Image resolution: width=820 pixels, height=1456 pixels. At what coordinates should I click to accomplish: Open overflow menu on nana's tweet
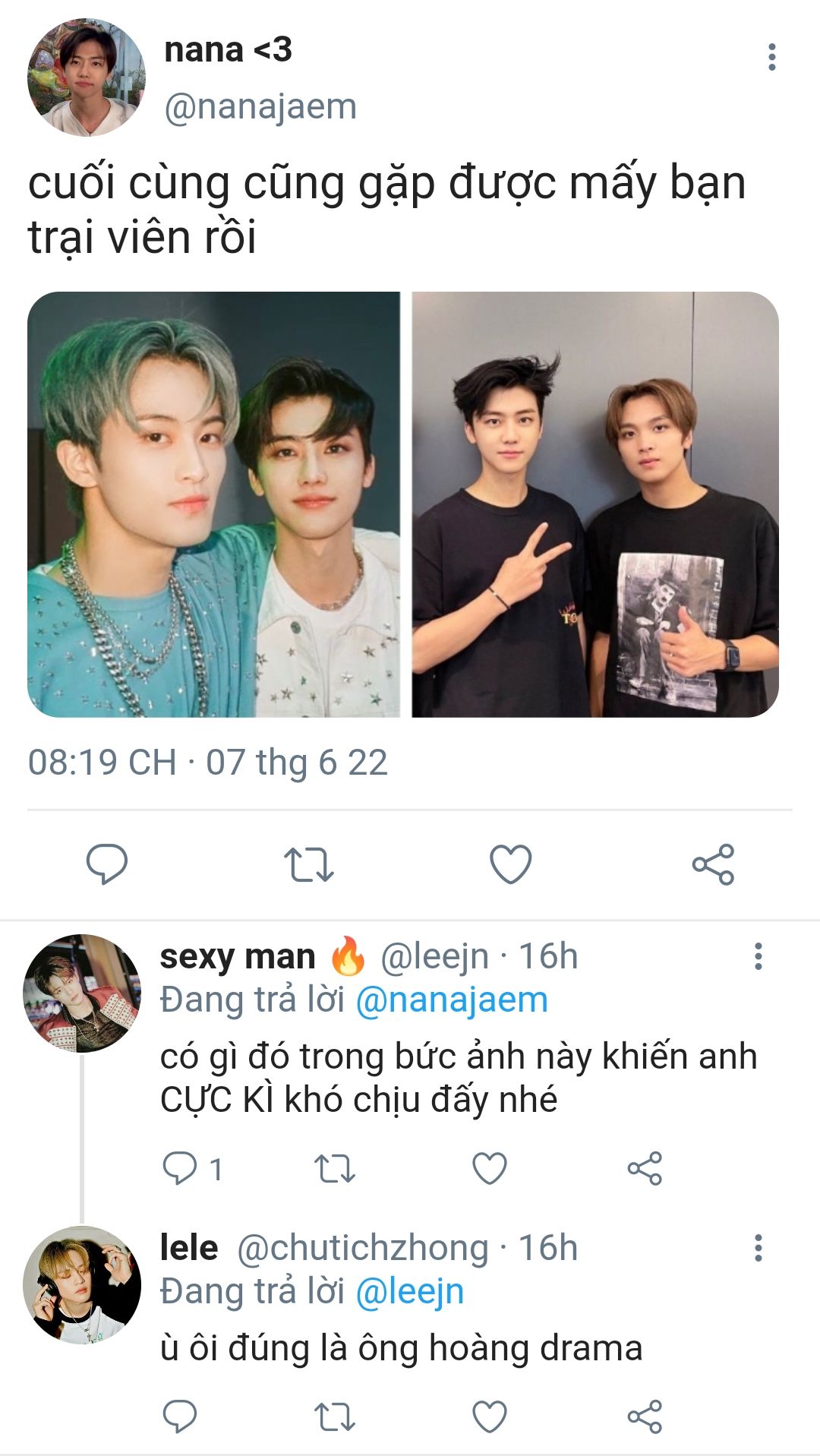[x=771, y=57]
